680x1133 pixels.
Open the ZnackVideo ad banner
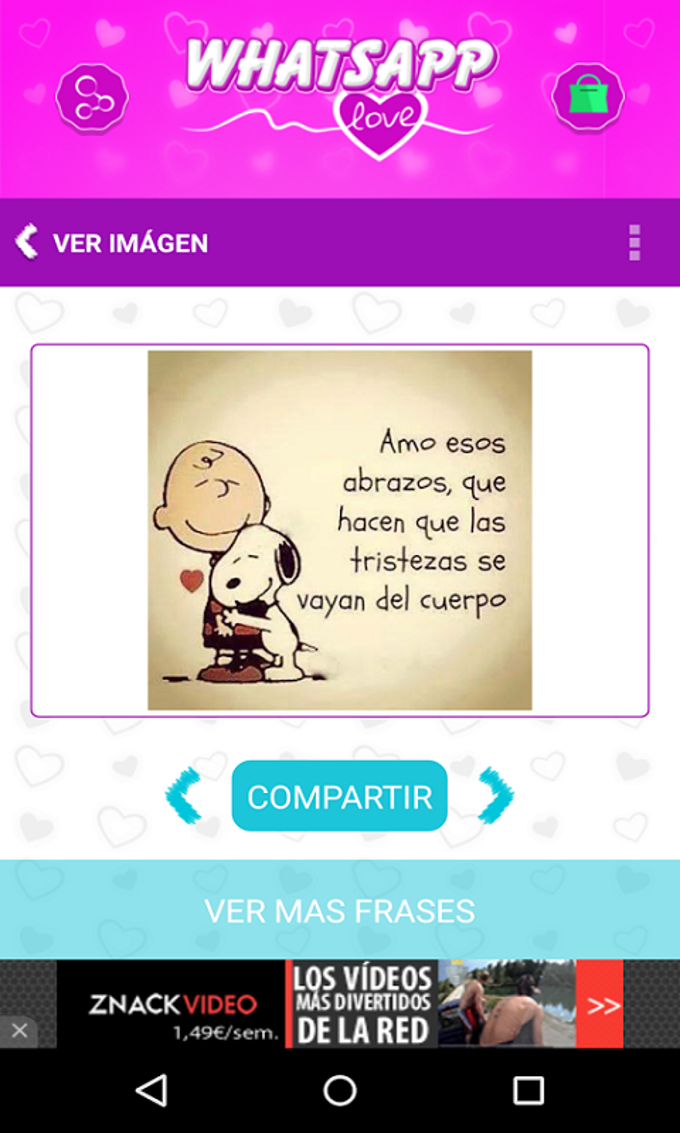tap(340, 1004)
